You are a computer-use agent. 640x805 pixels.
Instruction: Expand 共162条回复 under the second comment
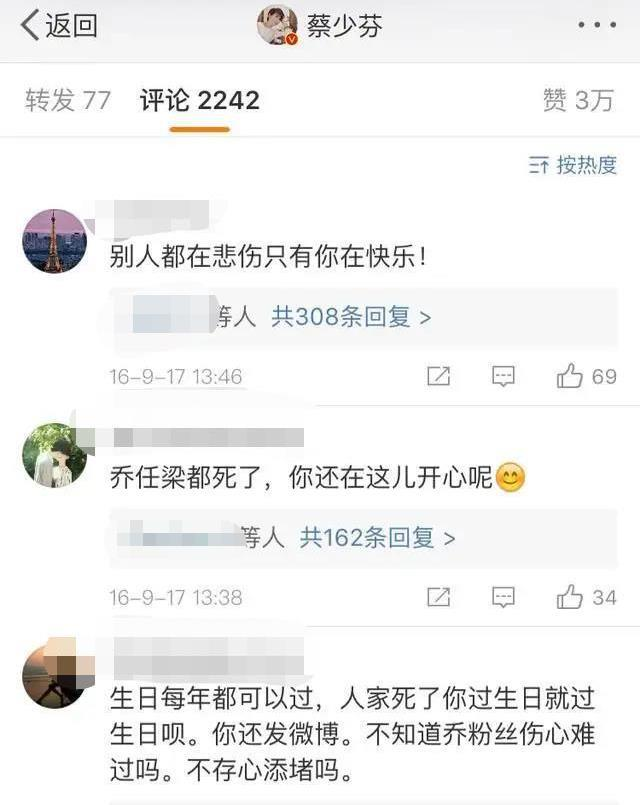(377, 538)
